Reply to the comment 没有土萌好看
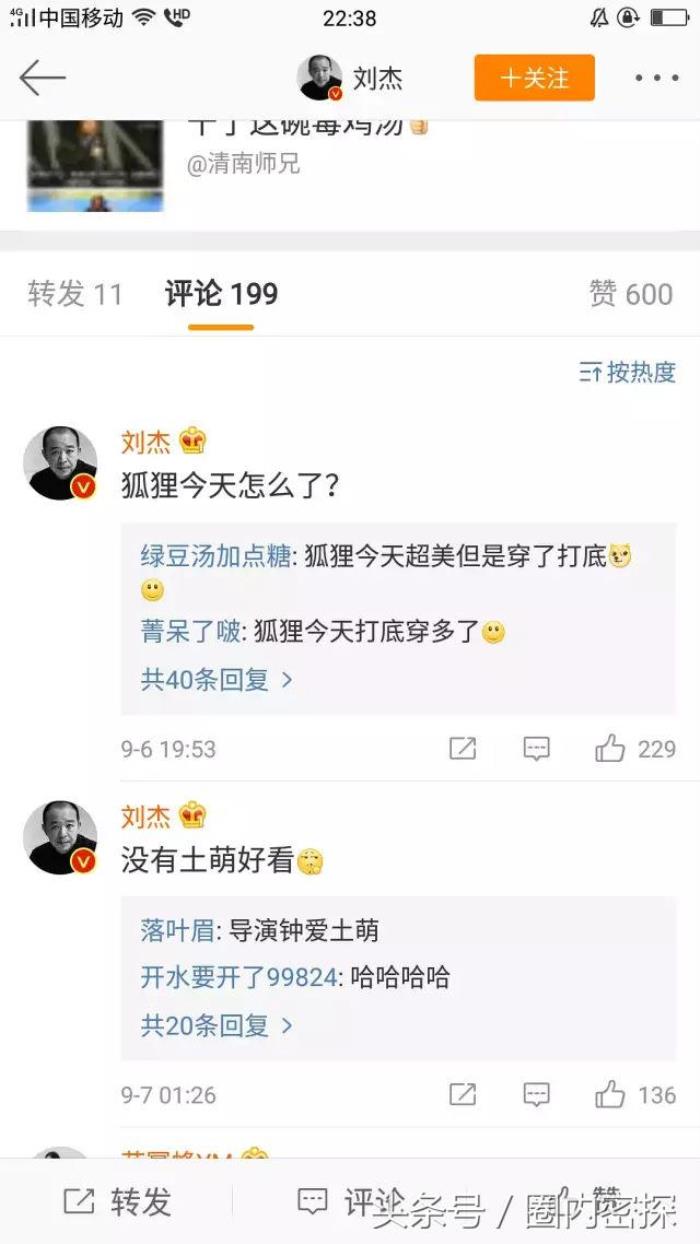Viewport: 700px width, 1244px height. (537, 1095)
